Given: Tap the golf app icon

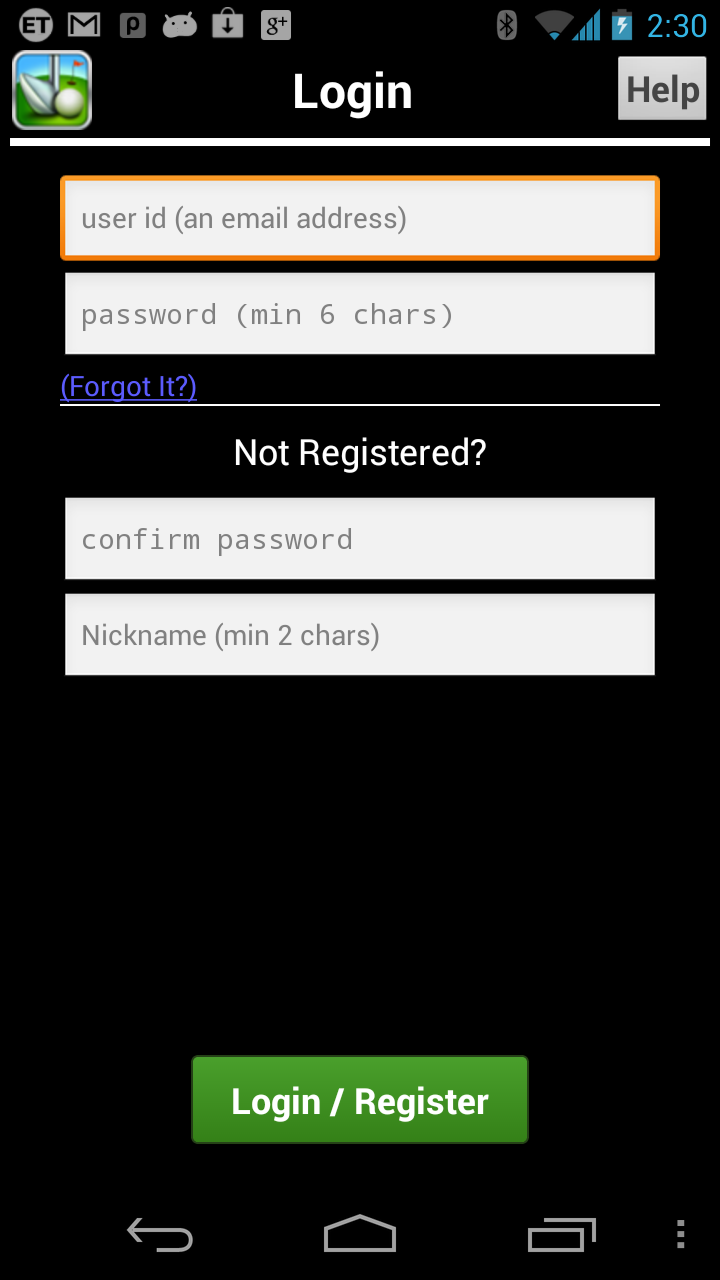Looking at the screenshot, I should click(x=52, y=90).
